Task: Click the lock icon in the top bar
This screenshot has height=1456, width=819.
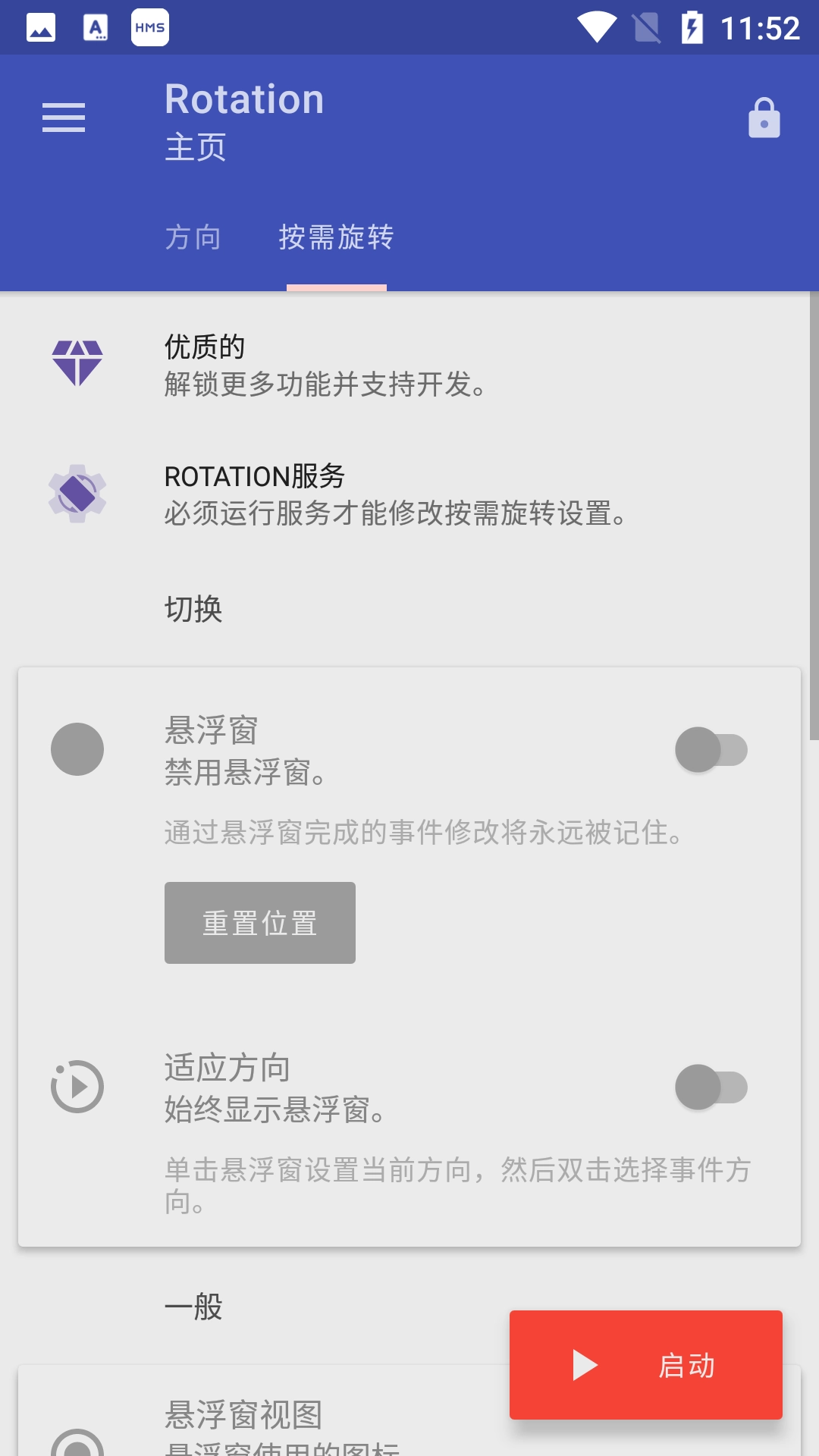Action: (x=763, y=118)
